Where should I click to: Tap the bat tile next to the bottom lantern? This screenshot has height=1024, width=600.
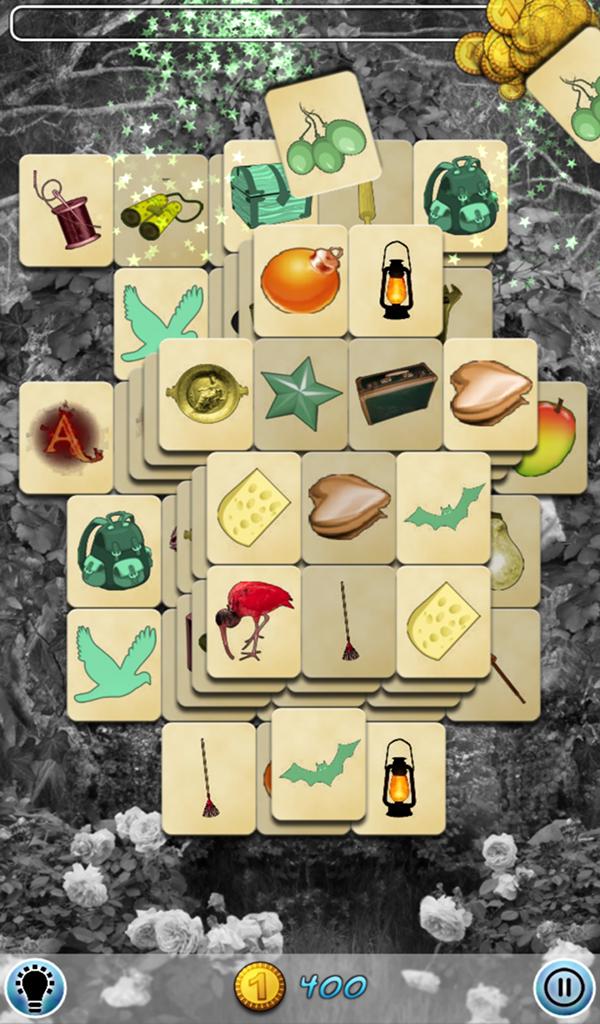(319, 764)
